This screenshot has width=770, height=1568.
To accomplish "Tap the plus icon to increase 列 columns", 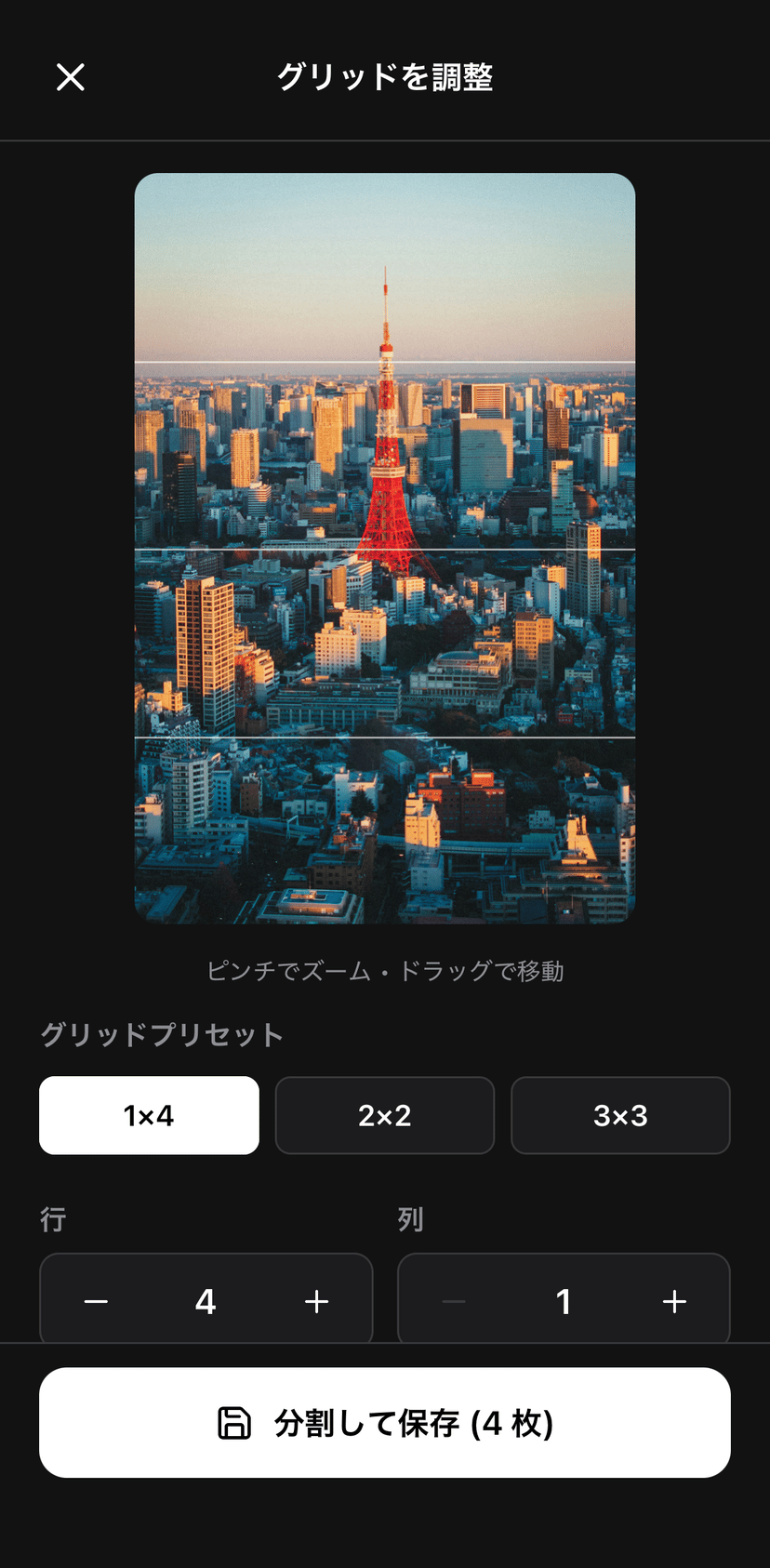I will click(673, 1301).
